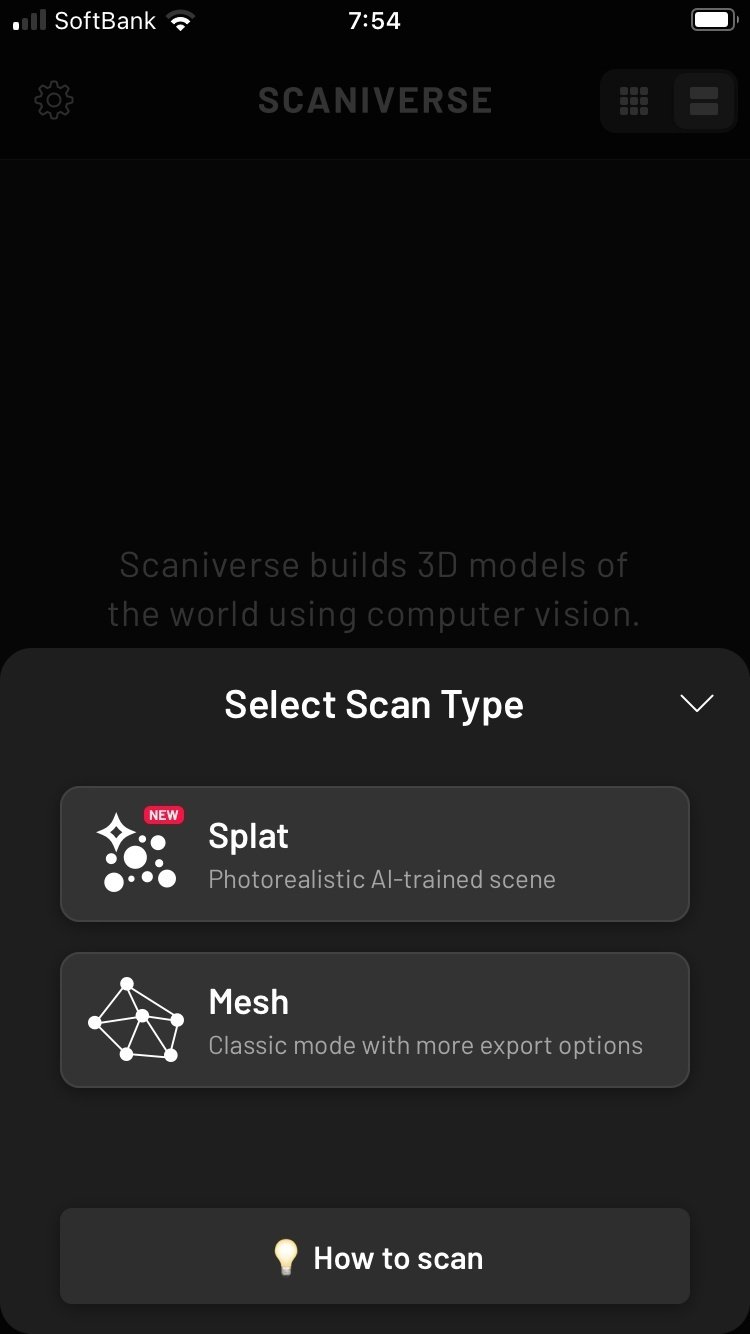
Task: Switch to grid view layout
Action: 634,101
